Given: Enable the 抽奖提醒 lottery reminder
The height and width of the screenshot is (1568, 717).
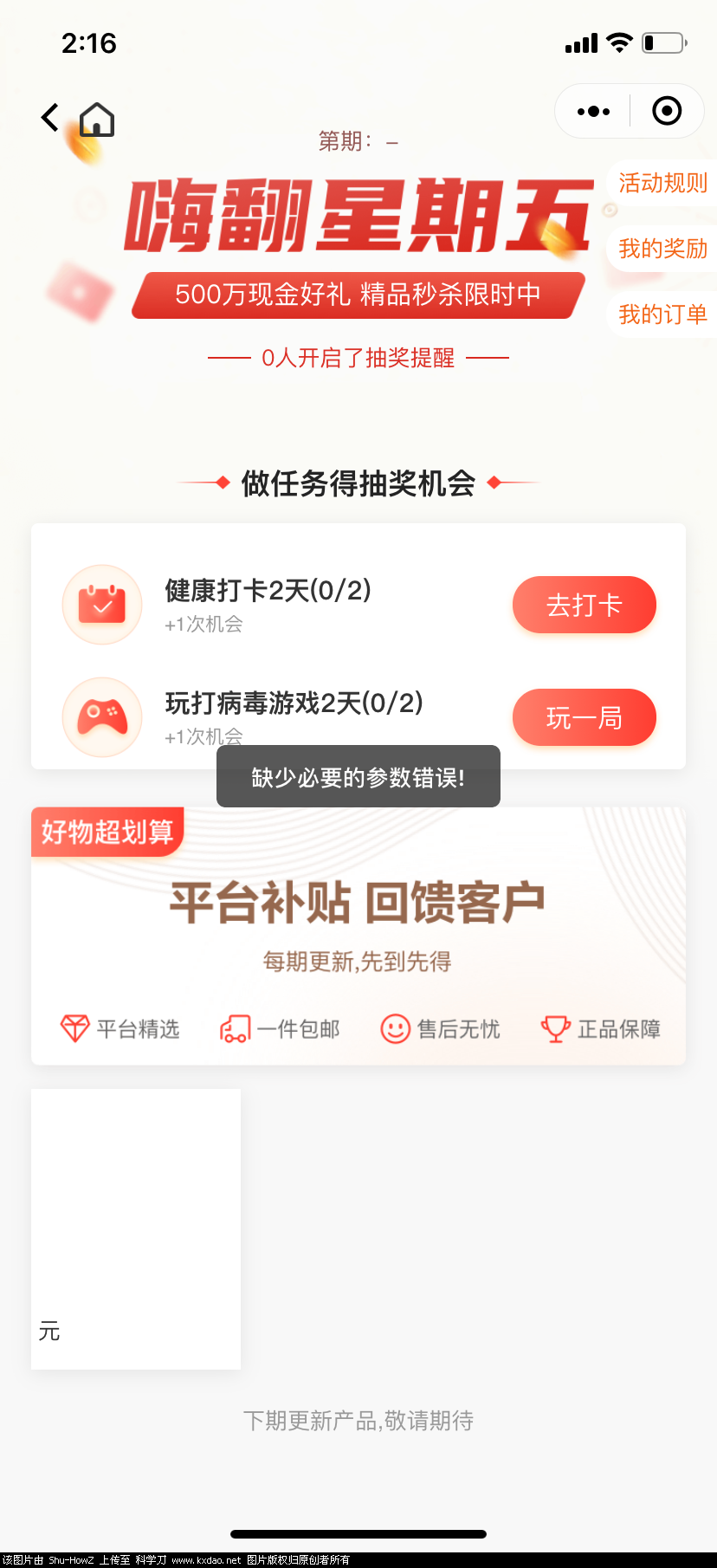Looking at the screenshot, I should pyautogui.click(x=358, y=357).
